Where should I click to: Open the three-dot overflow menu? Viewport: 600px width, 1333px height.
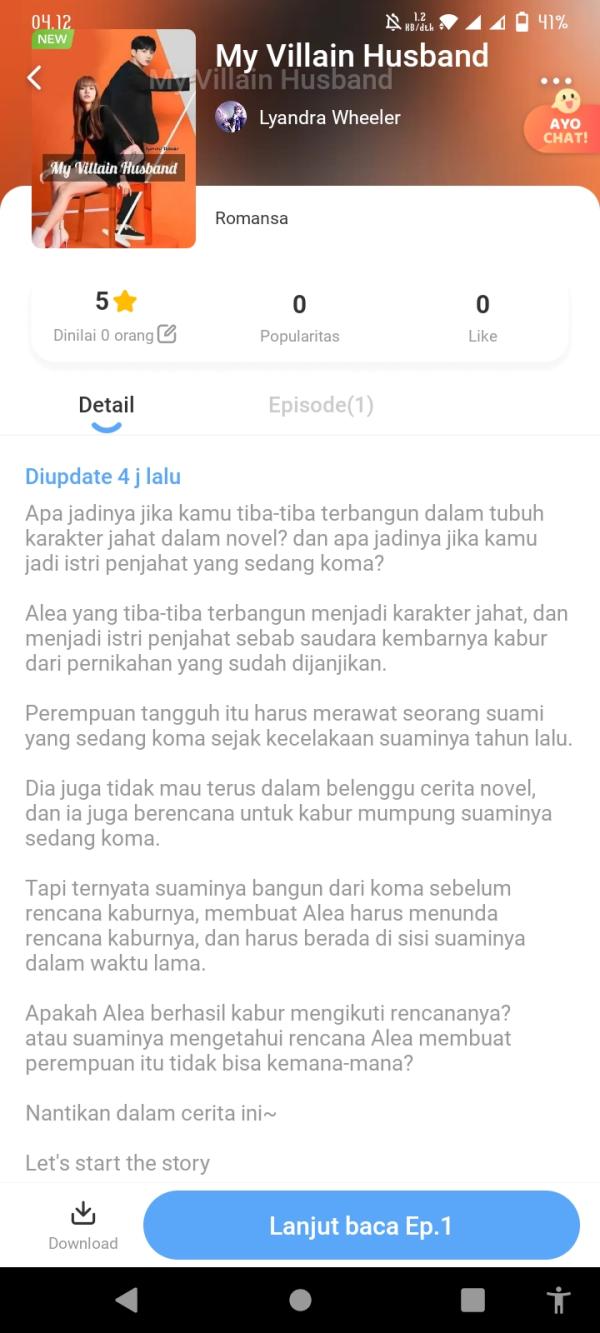555,82
